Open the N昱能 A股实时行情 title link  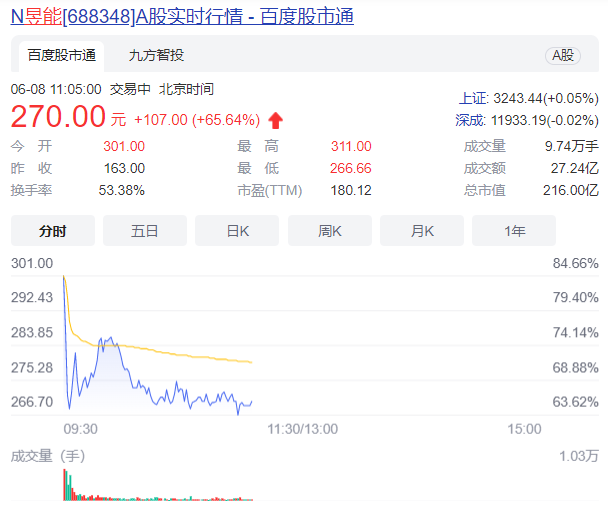coord(182,16)
